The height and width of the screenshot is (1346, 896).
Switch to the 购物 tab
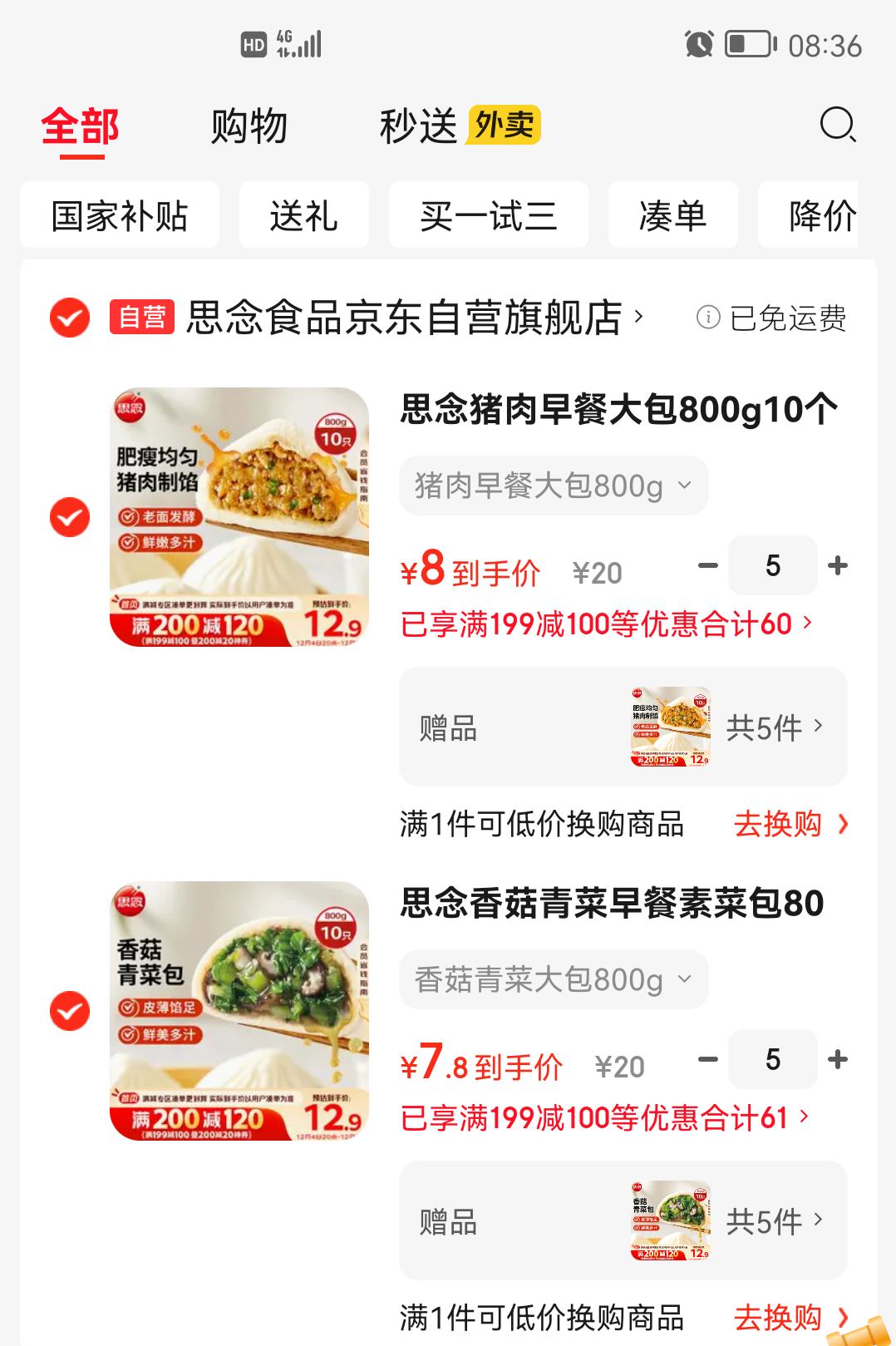[249, 126]
